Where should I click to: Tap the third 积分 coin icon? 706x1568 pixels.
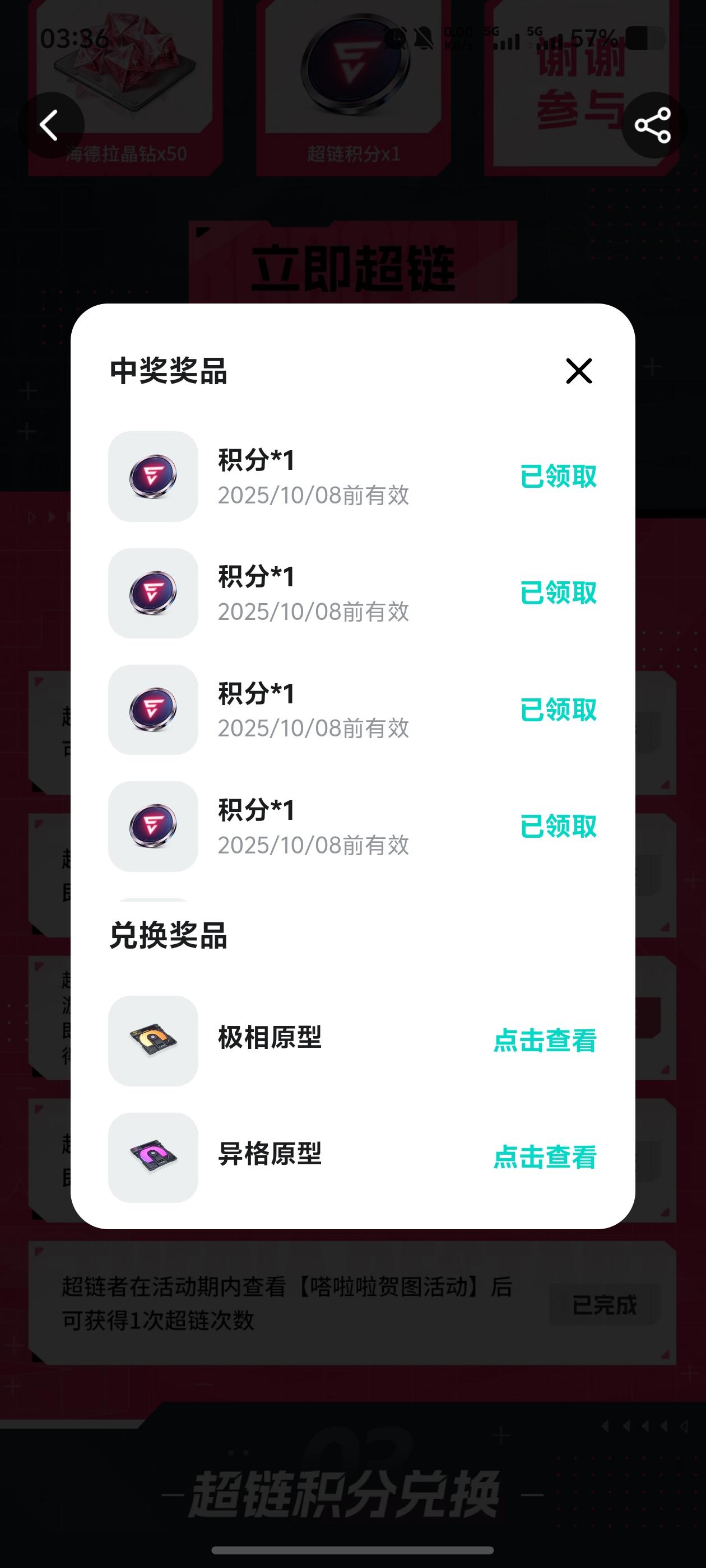pos(153,712)
